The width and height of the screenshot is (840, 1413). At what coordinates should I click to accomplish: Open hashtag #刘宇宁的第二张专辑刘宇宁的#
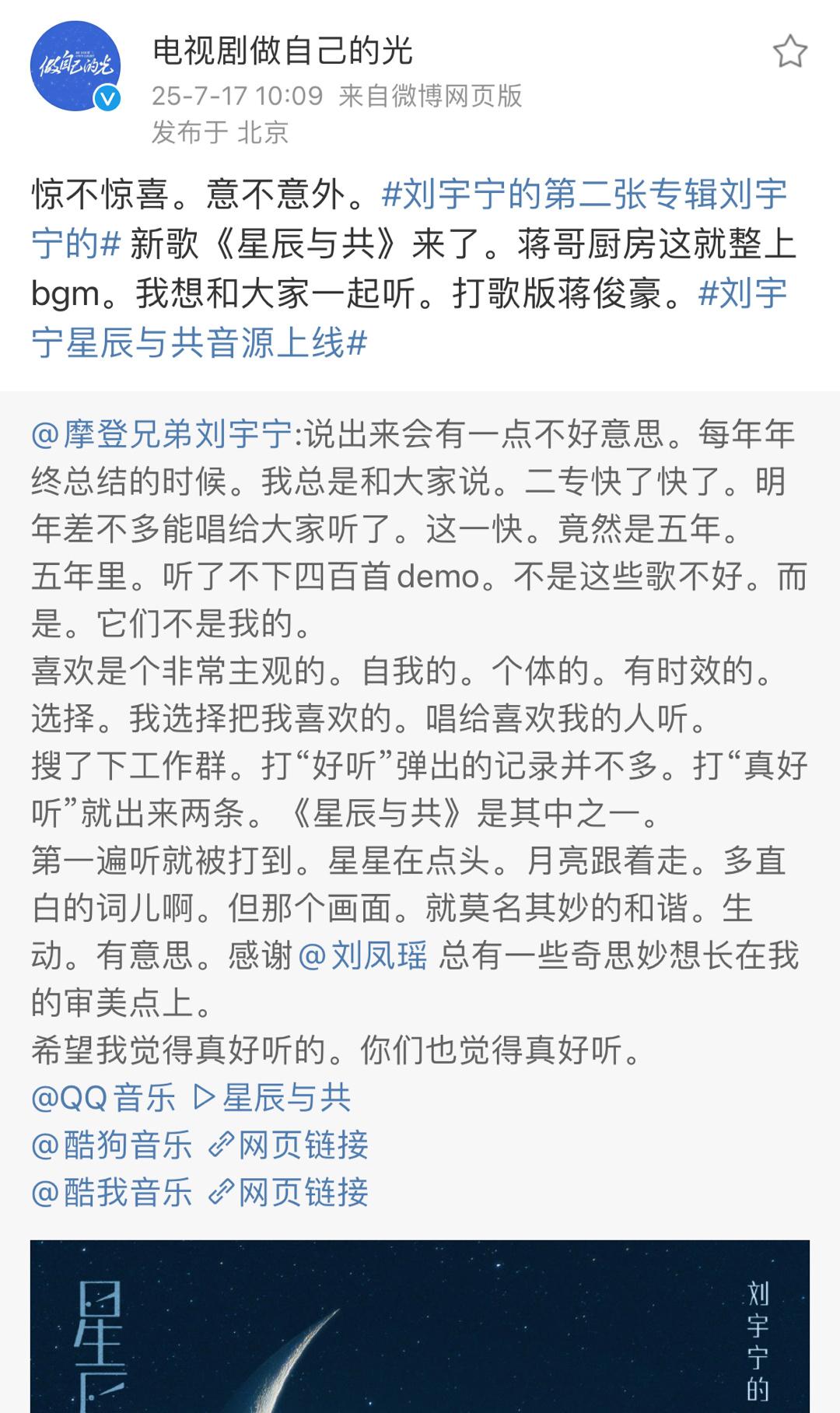pos(409,219)
